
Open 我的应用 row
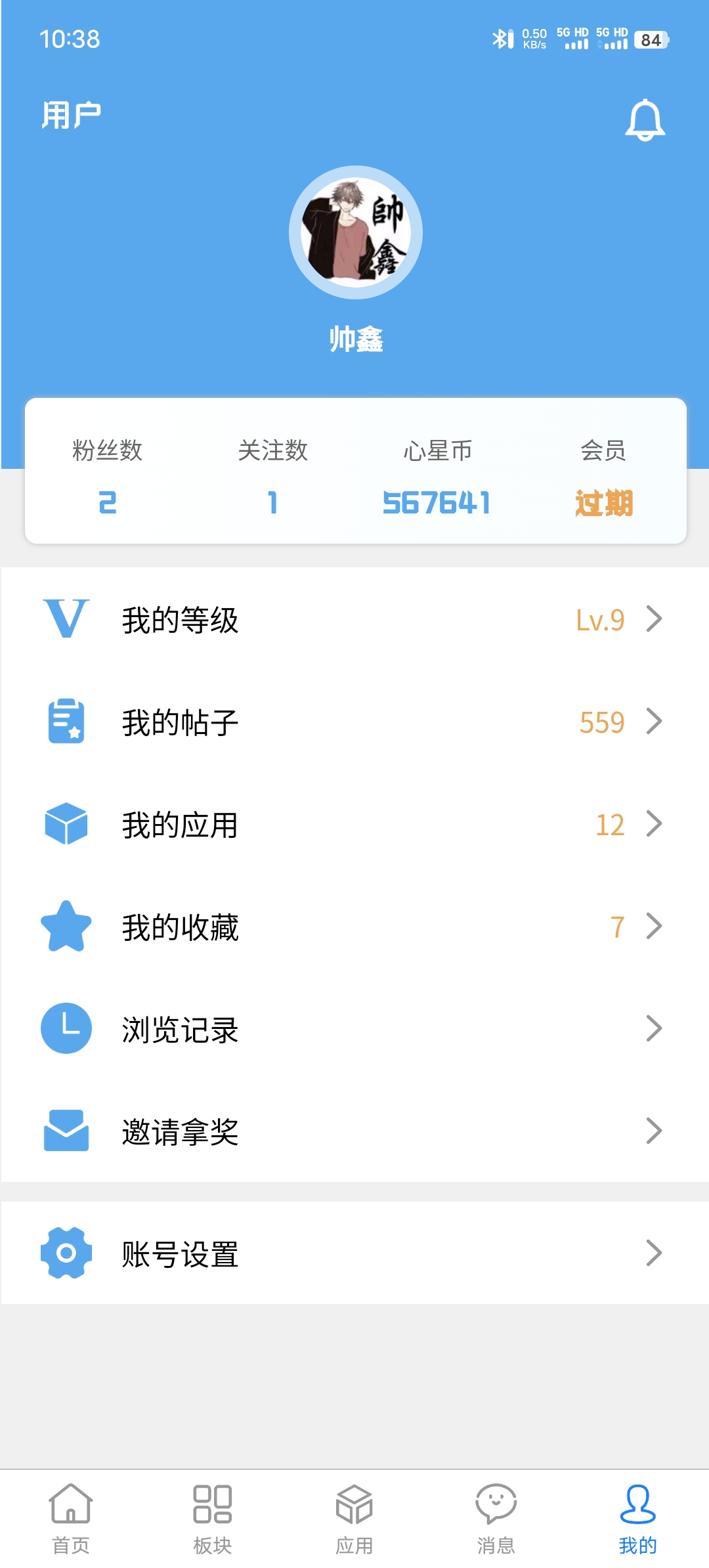click(354, 824)
